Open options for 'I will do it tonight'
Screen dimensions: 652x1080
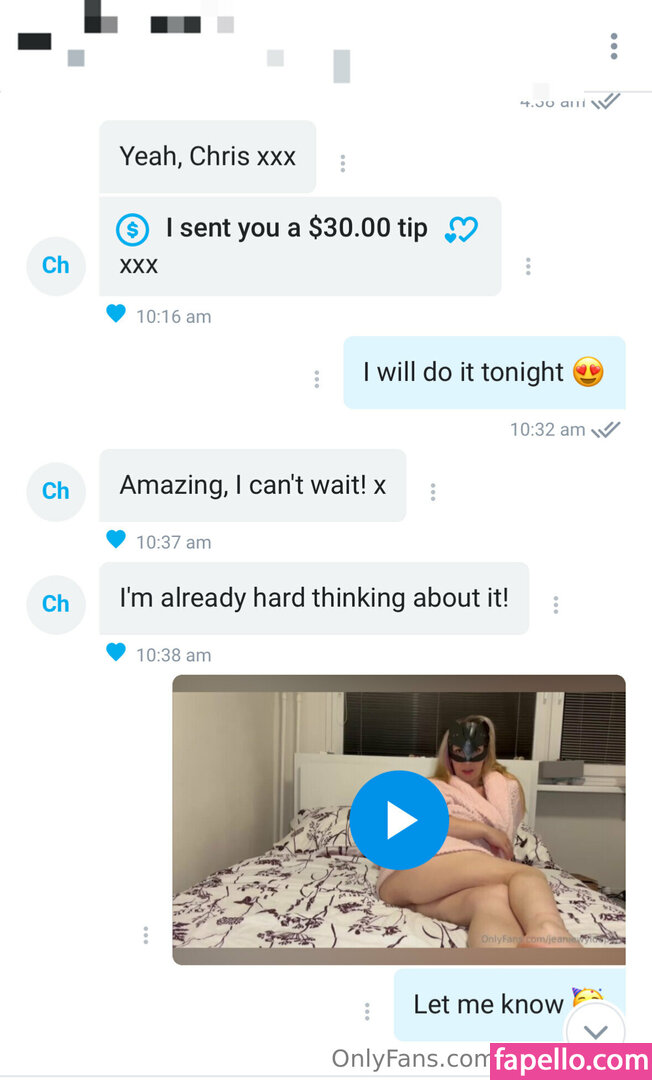(316, 379)
